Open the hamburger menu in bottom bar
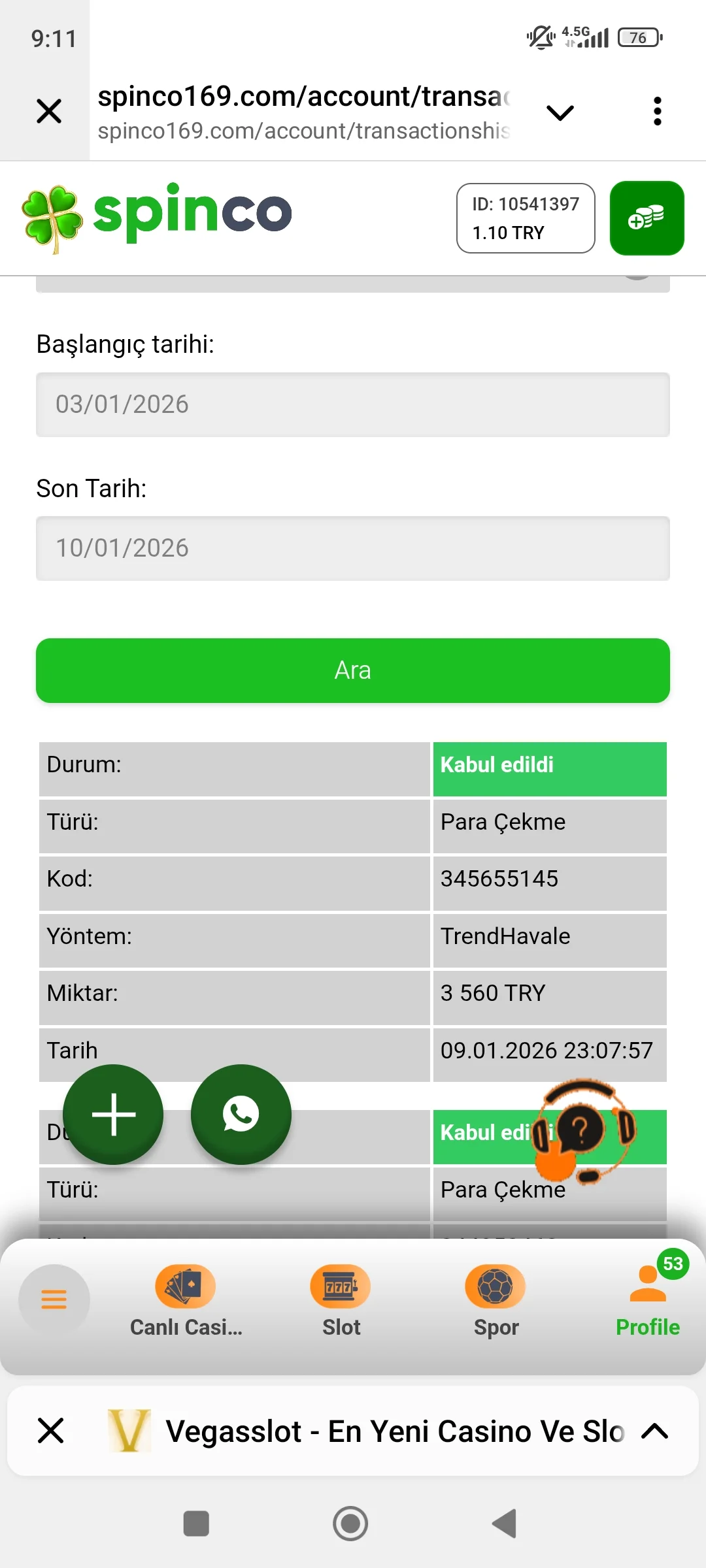Viewport: 706px width, 1568px height. click(54, 1299)
